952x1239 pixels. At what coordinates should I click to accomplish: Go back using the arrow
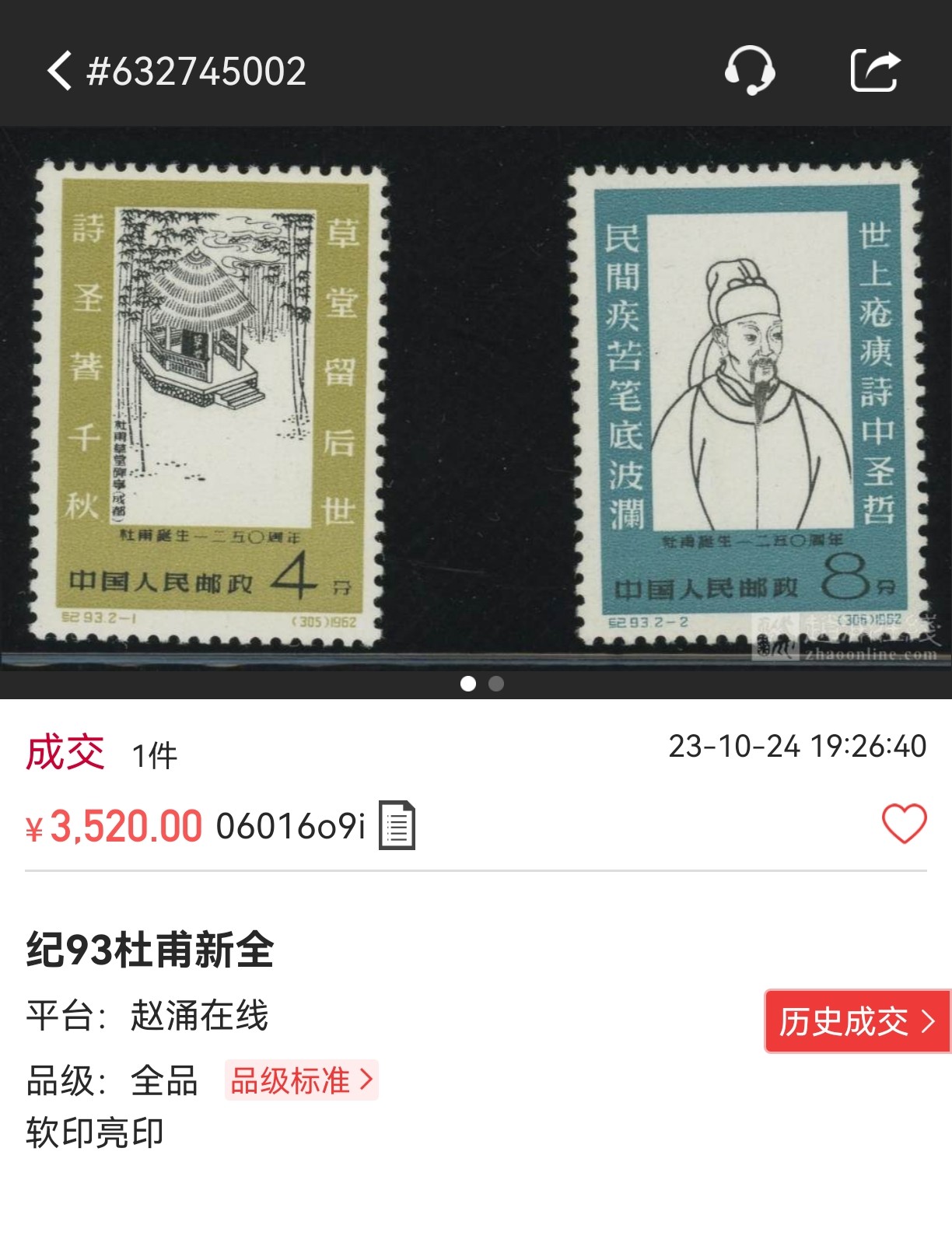(x=59, y=72)
